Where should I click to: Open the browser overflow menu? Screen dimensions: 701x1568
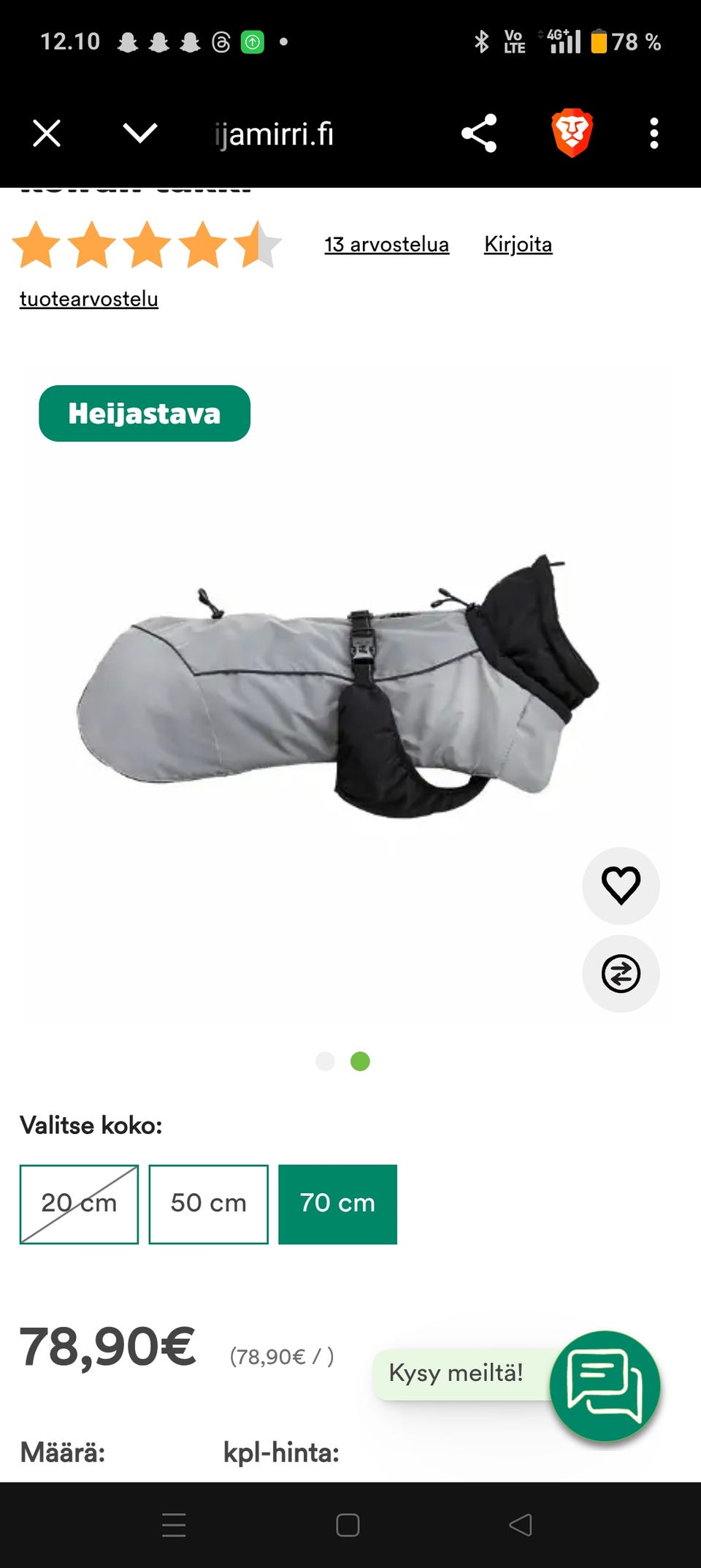coord(654,134)
